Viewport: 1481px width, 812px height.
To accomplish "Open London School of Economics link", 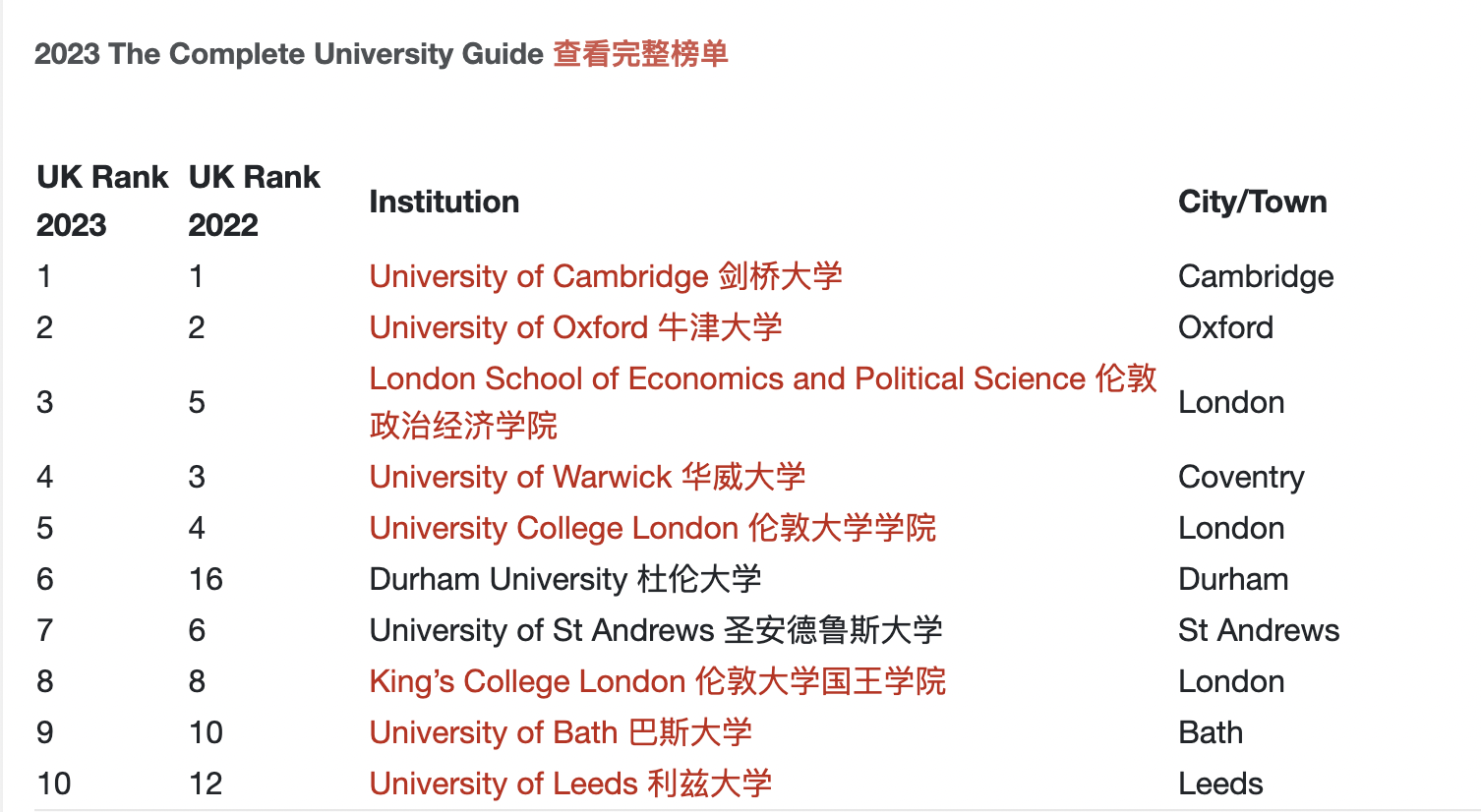I will (728, 379).
